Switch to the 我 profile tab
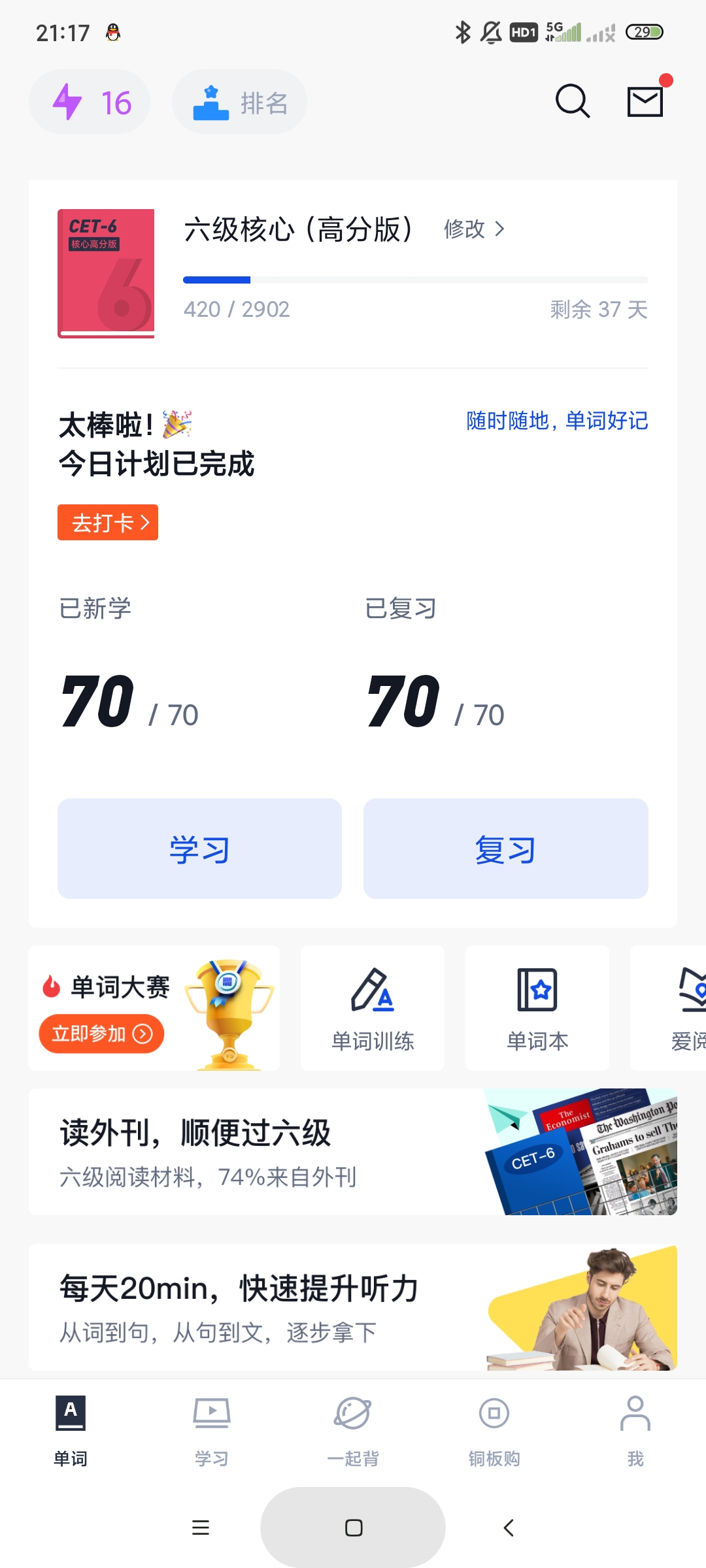The image size is (706, 1568). (x=635, y=1430)
